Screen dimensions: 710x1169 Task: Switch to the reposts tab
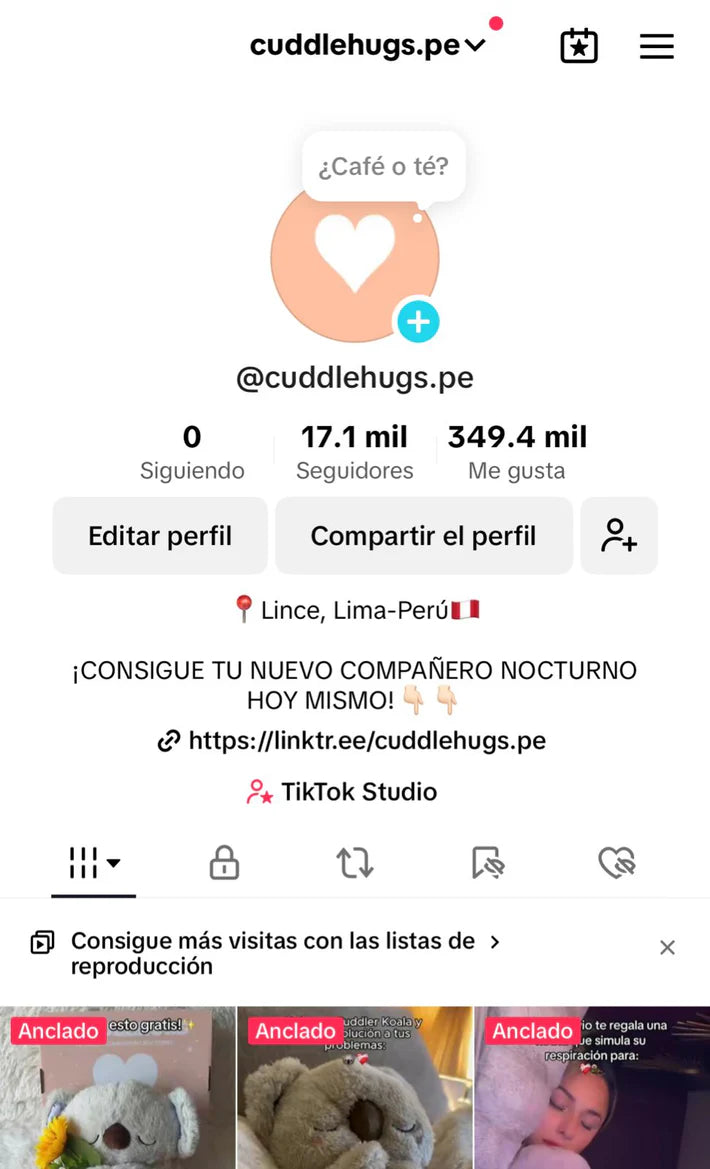[x=355, y=862]
